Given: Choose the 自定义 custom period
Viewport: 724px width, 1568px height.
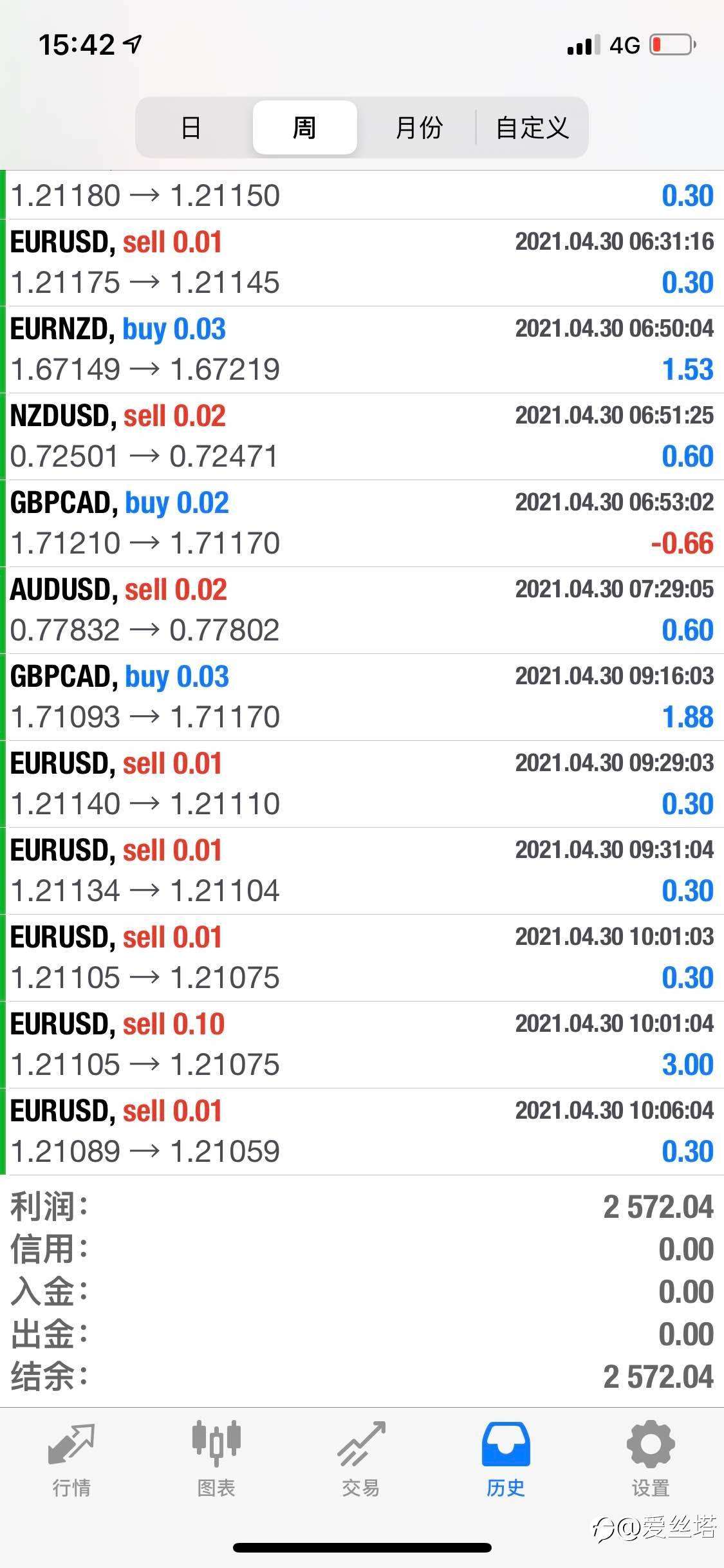Looking at the screenshot, I should point(532,127).
